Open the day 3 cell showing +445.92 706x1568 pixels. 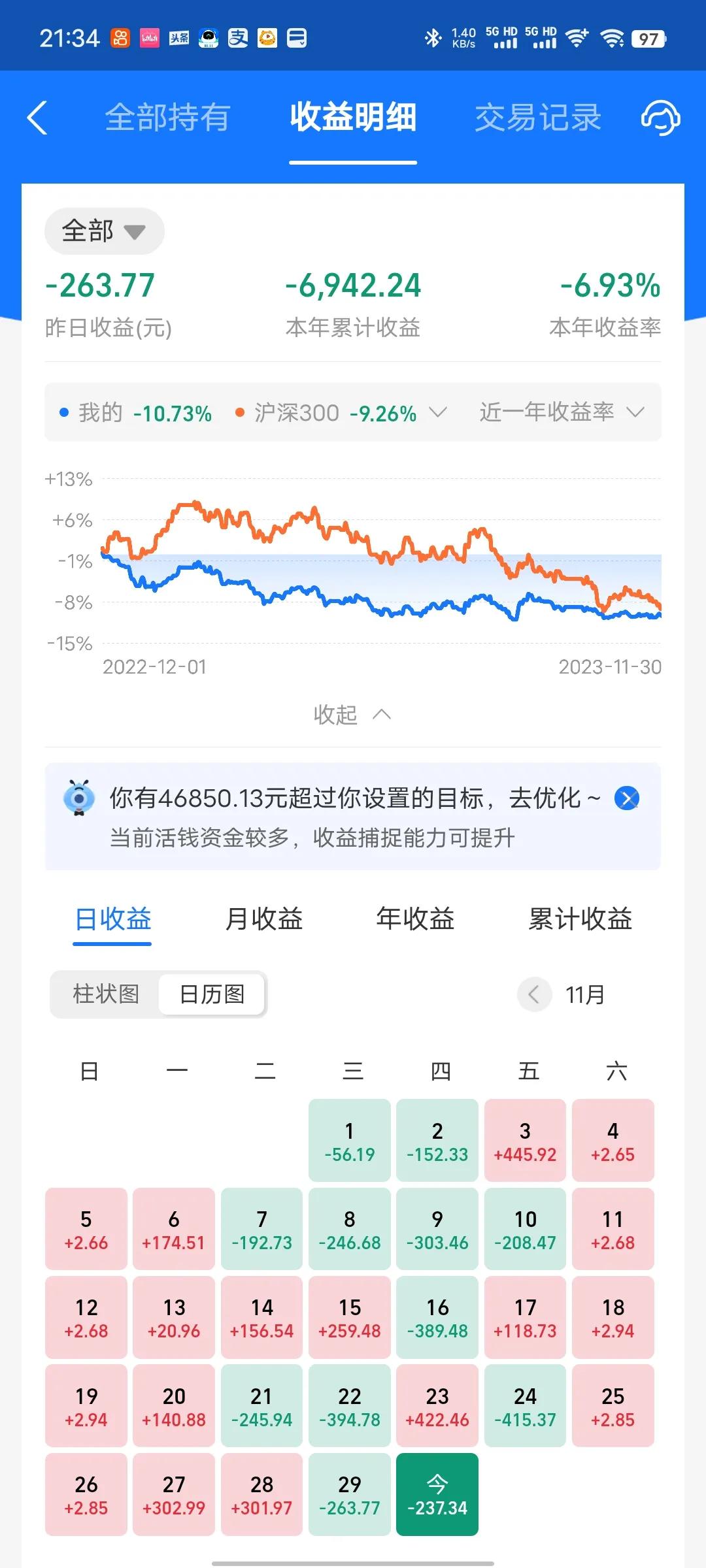[x=525, y=1141]
